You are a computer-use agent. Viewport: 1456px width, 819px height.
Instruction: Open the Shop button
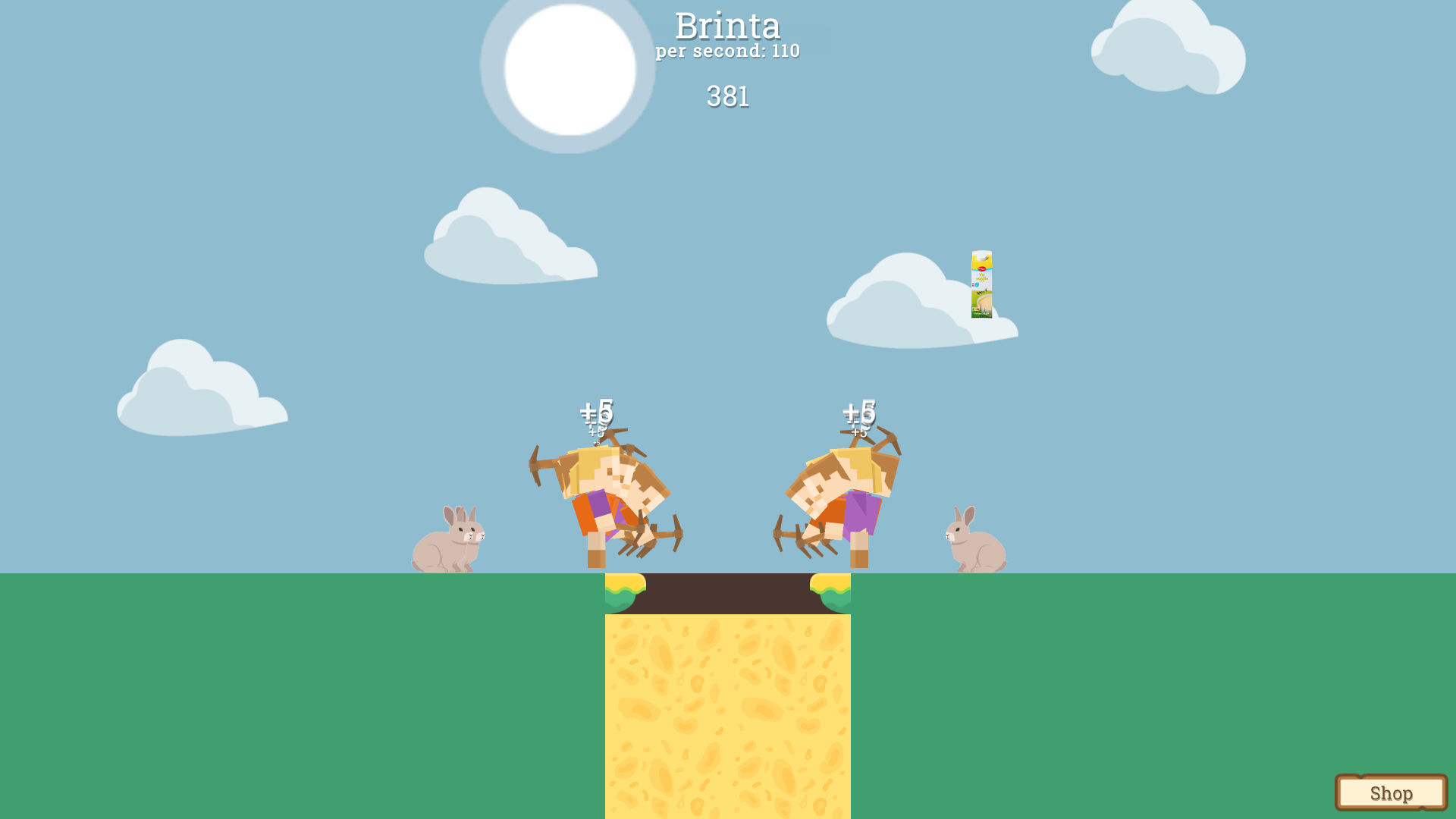point(1391,792)
